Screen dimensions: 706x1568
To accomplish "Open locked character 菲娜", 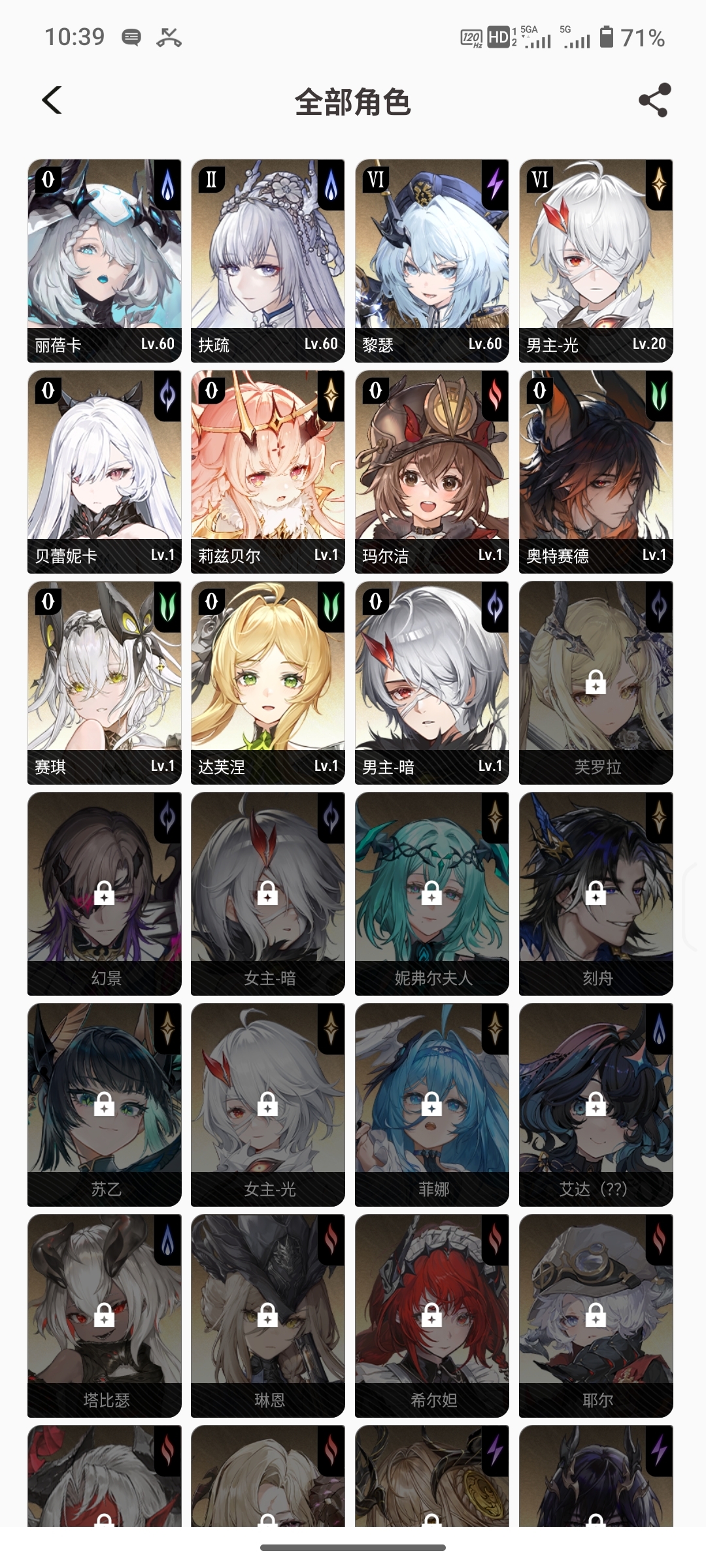I will (432, 1105).
